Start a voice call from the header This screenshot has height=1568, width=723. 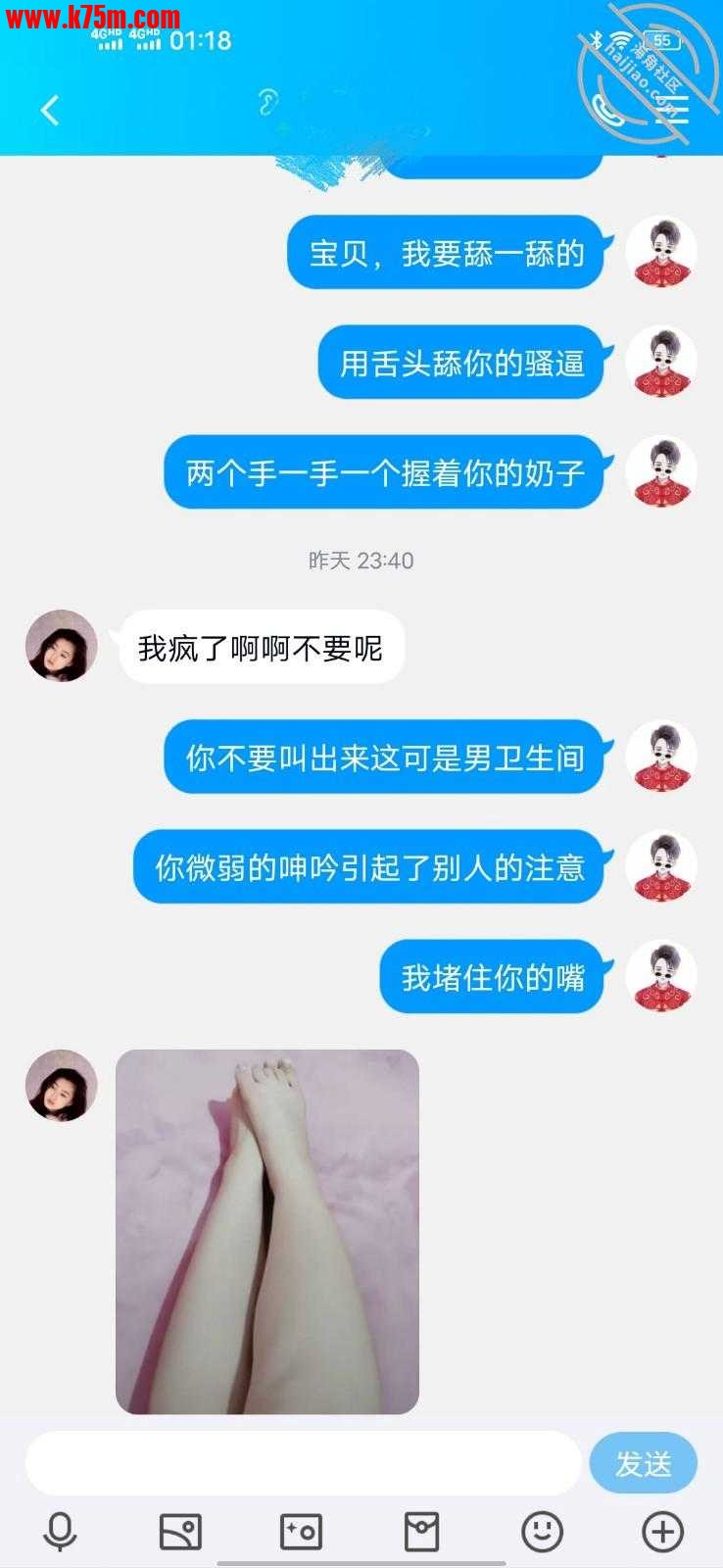coord(608,110)
